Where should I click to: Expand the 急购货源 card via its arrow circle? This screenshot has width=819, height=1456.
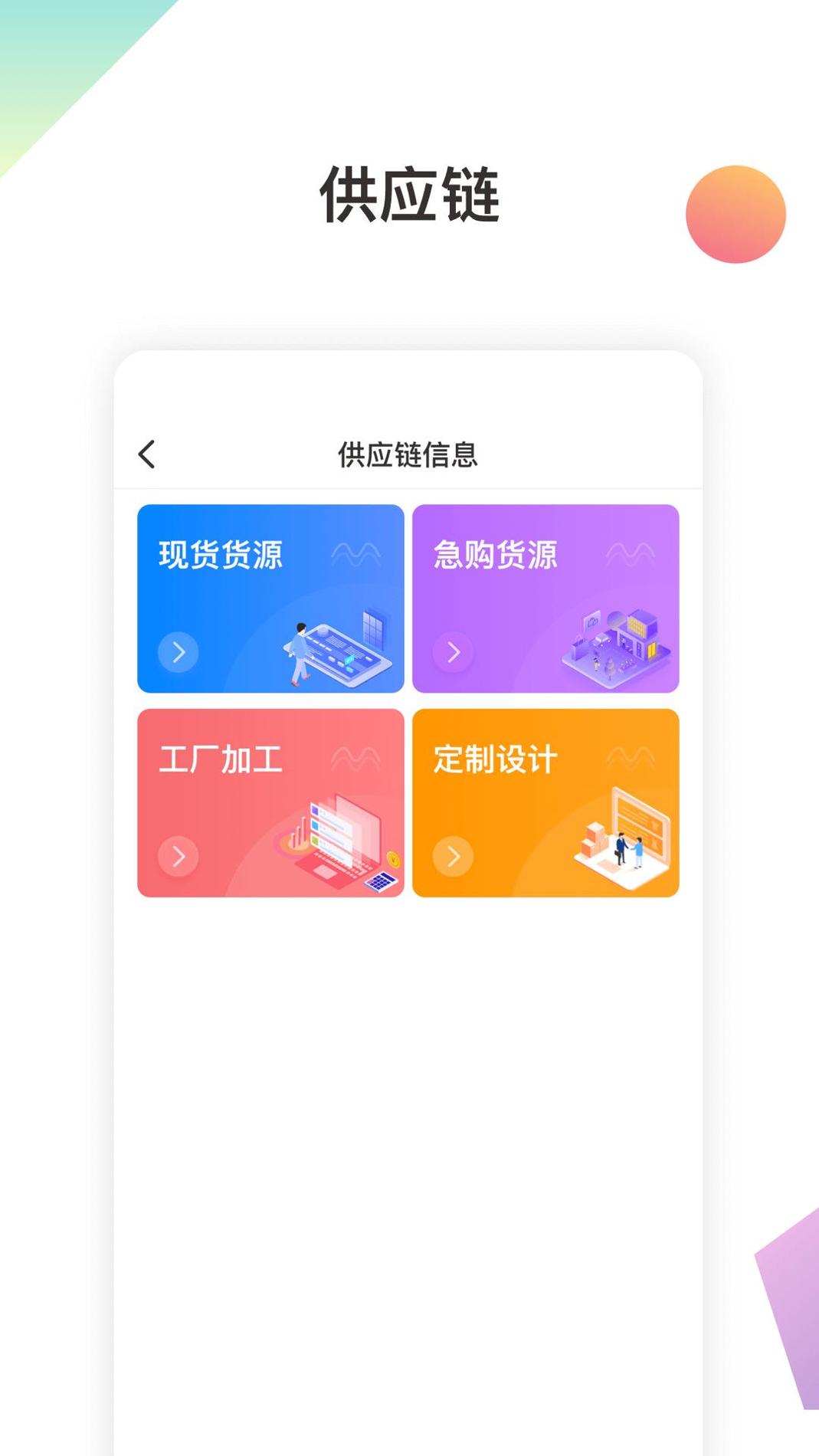pos(452,653)
